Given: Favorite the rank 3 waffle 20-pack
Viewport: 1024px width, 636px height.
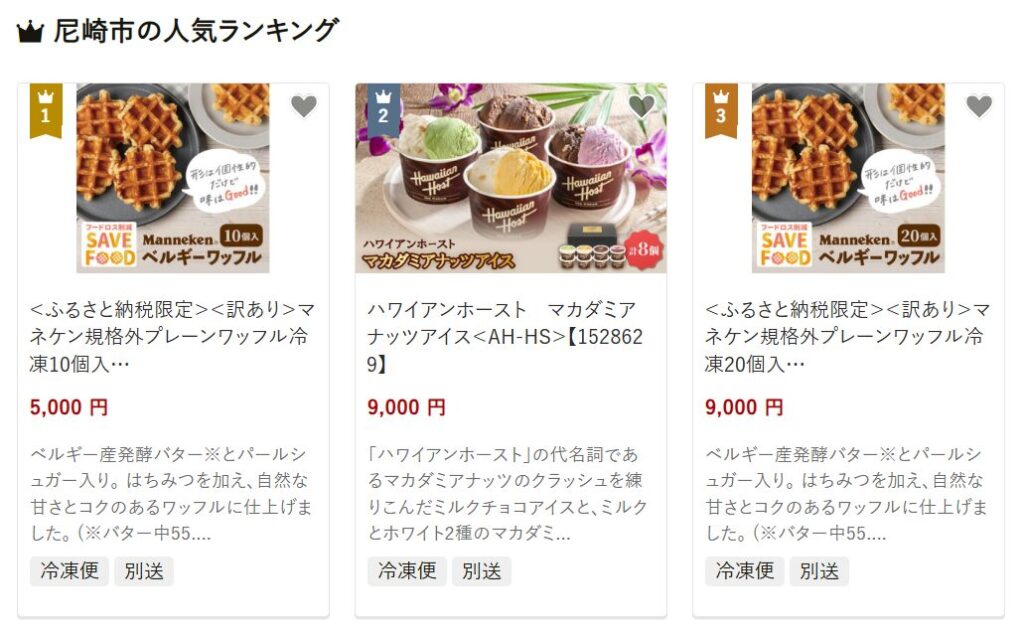Looking at the screenshot, I should click(x=979, y=106).
